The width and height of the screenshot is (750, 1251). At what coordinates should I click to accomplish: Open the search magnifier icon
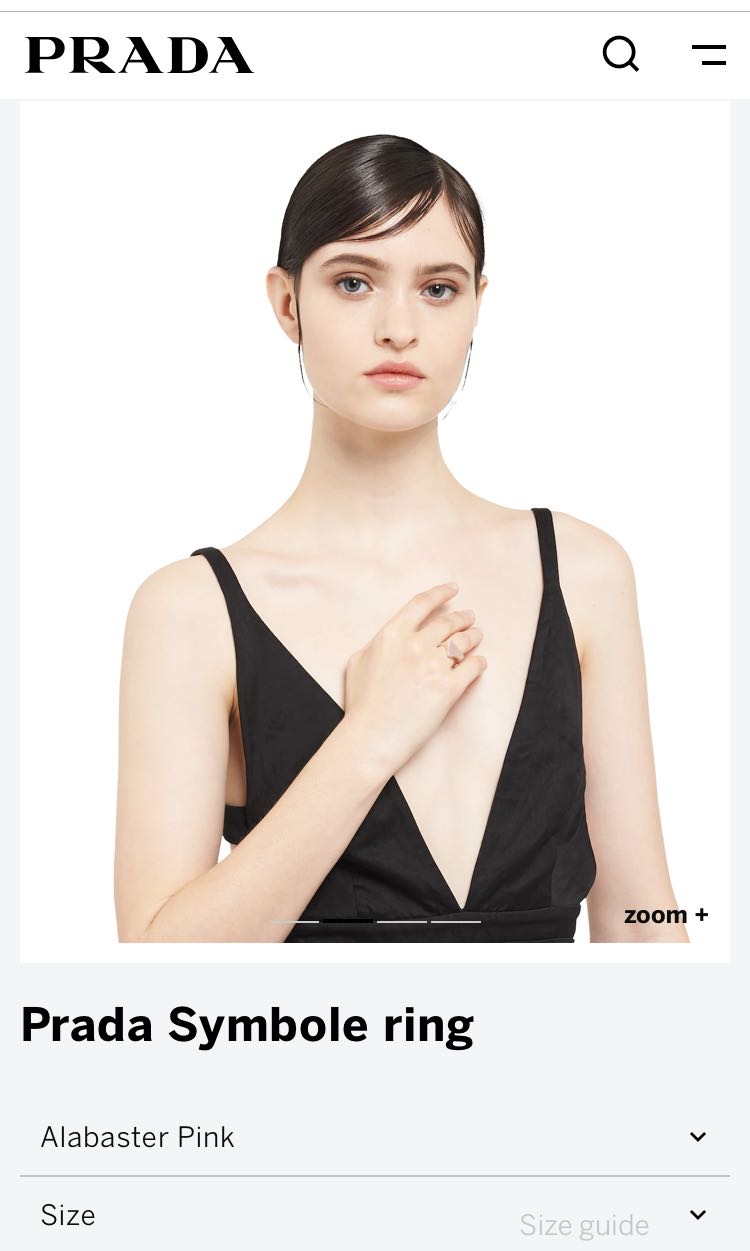(x=620, y=54)
